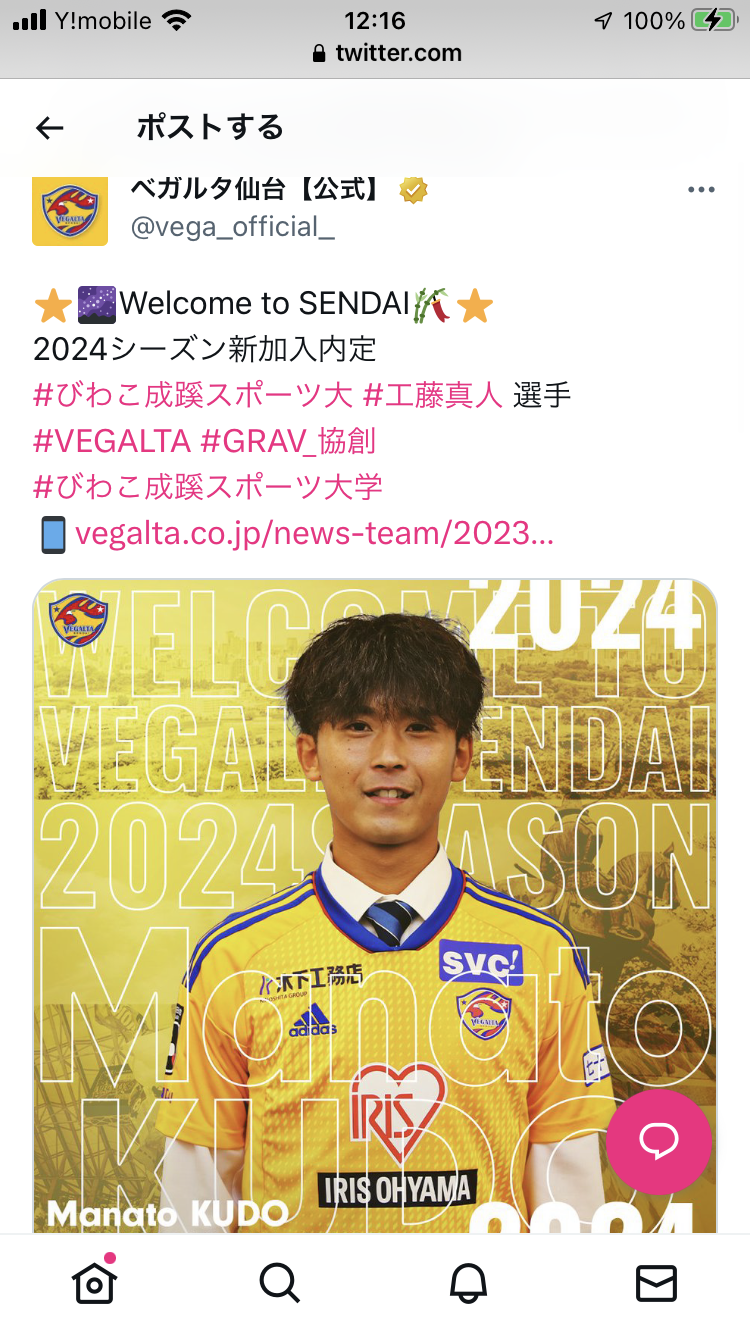750x1334 pixels.
Task: Open the #GRAV_協創 hashtag
Action: 288,441
